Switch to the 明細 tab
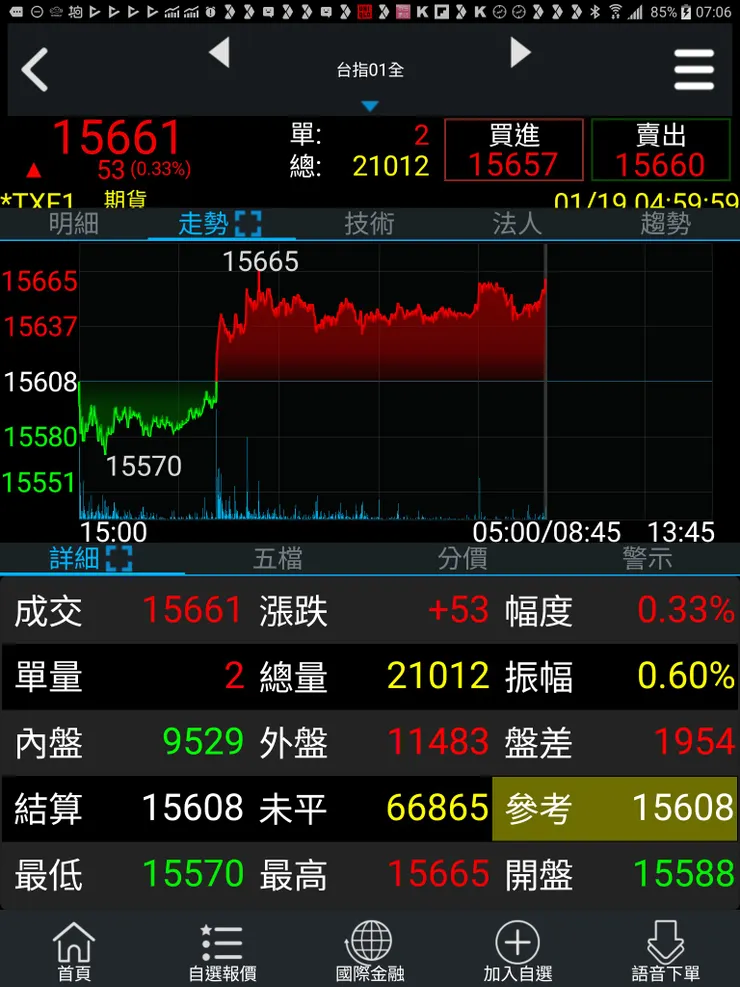 74,223
